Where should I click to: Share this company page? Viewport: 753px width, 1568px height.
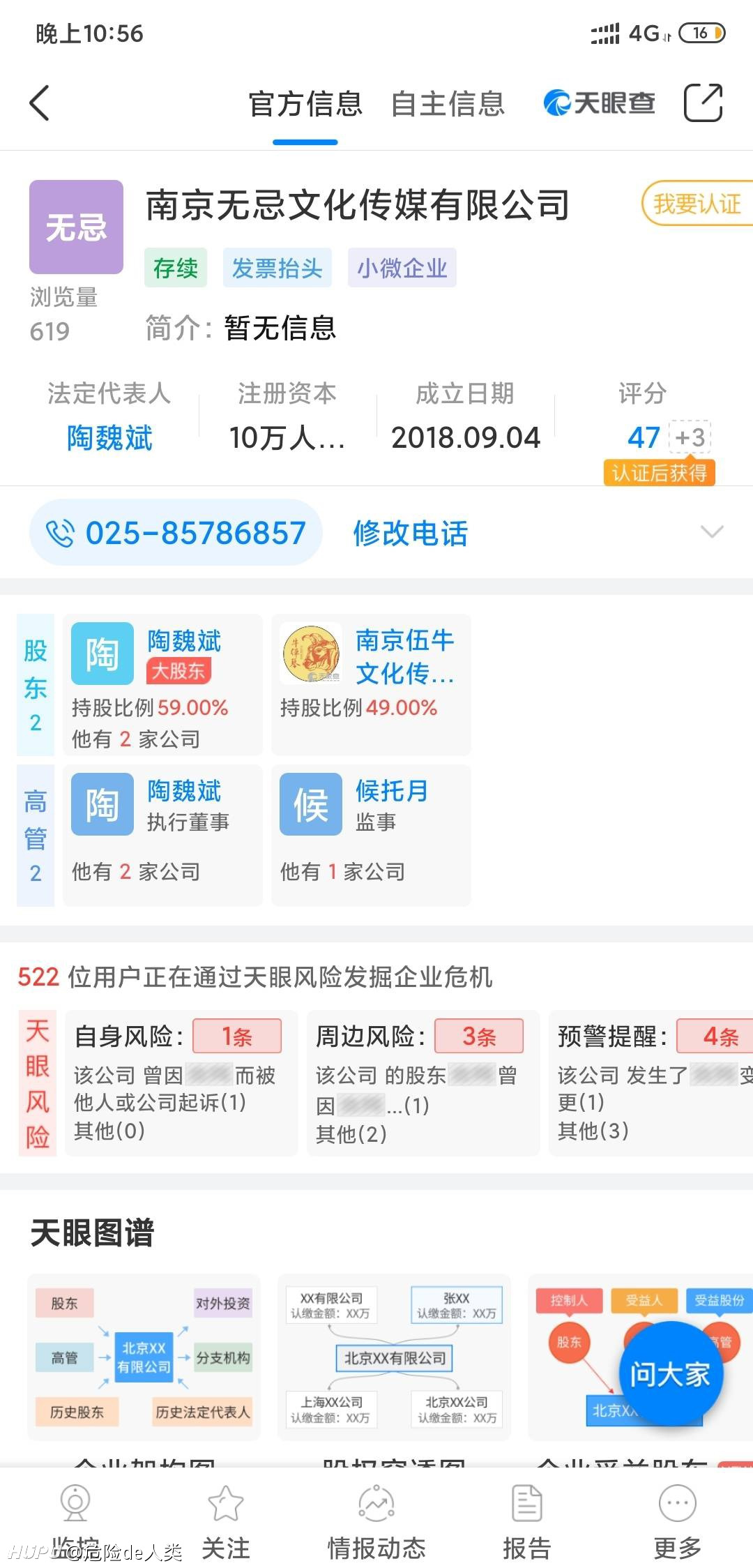pos(702,103)
